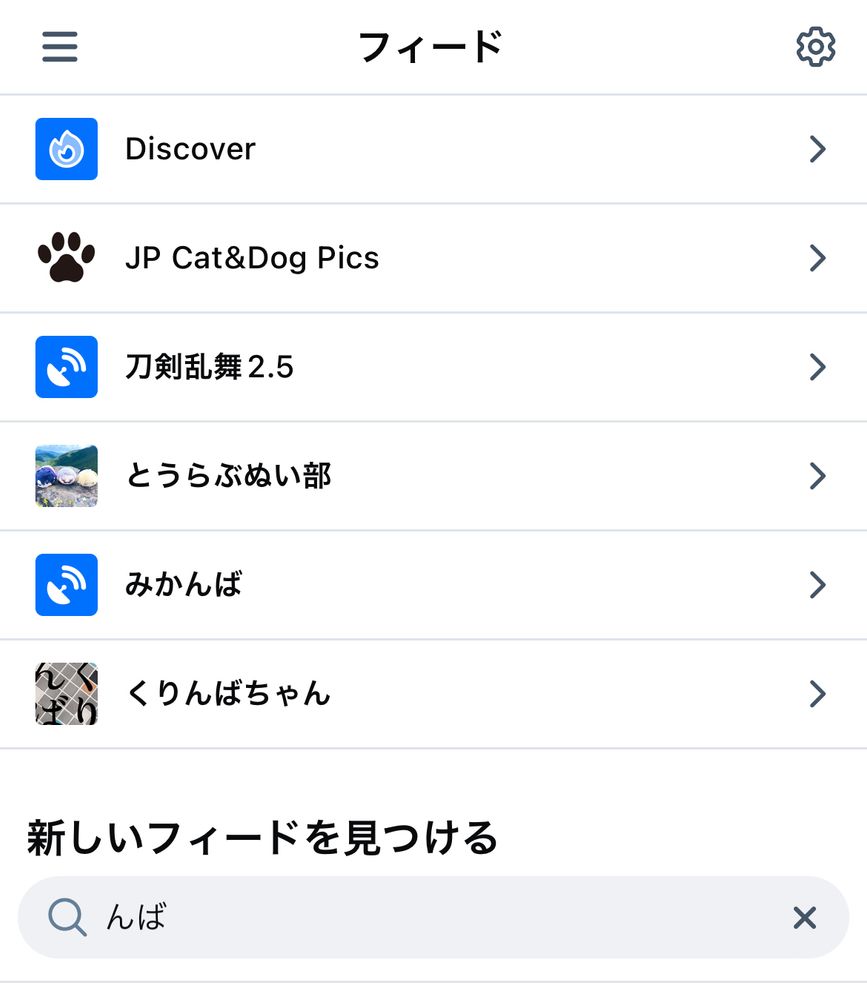Clear the search text with the X button
The image size is (867, 1000).
[x=804, y=917]
